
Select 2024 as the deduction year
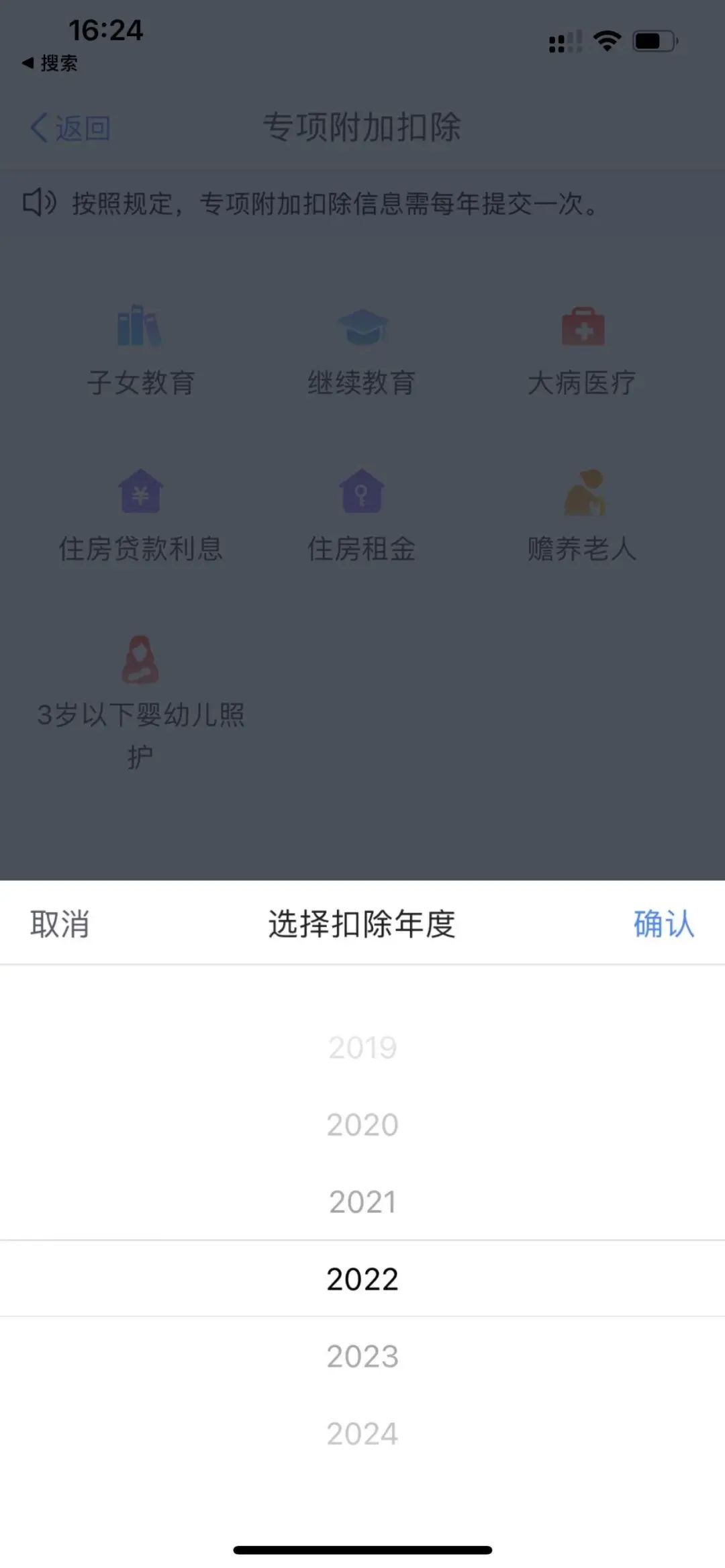pos(362,1434)
